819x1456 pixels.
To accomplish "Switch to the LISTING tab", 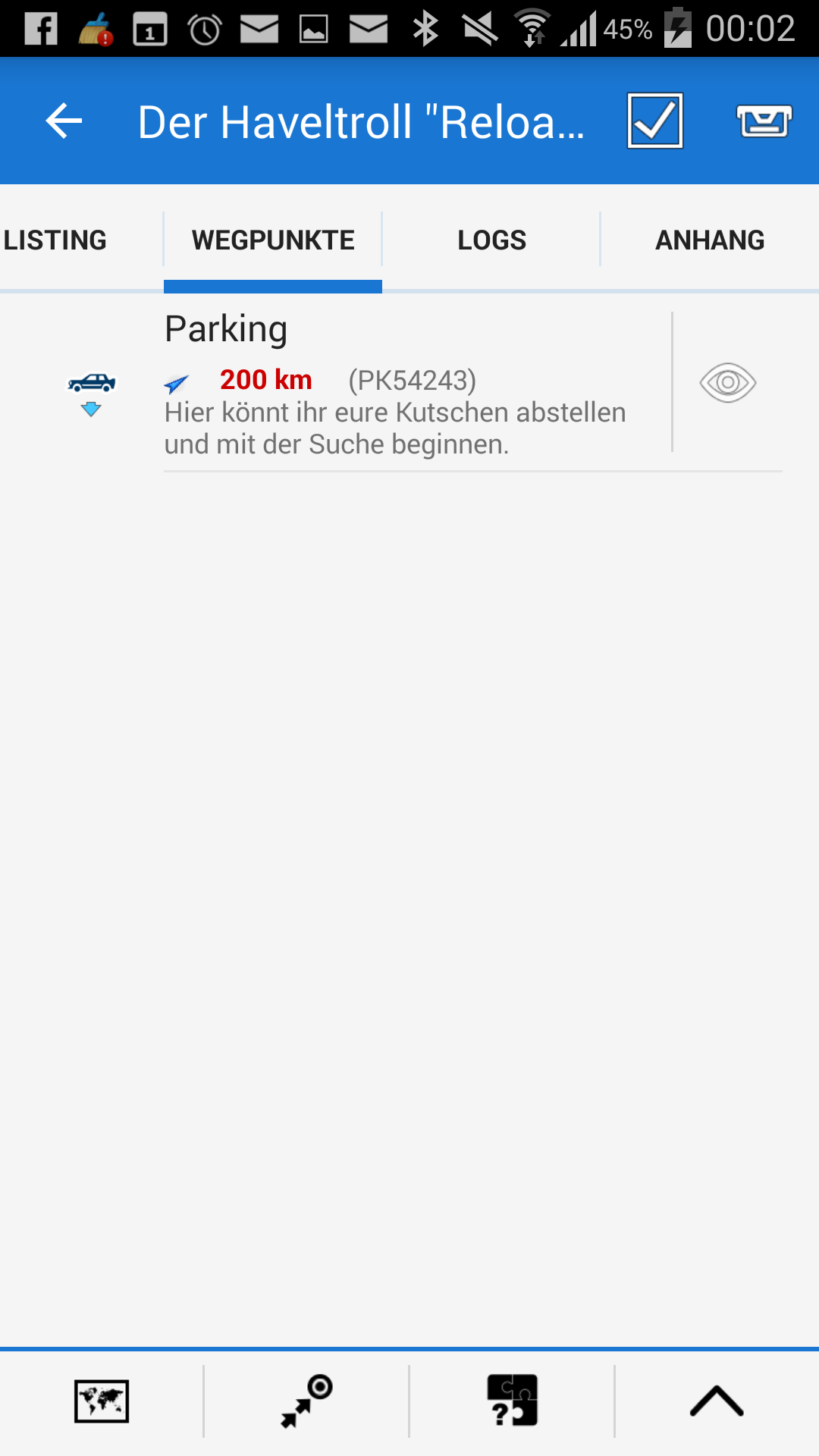I will click(56, 240).
